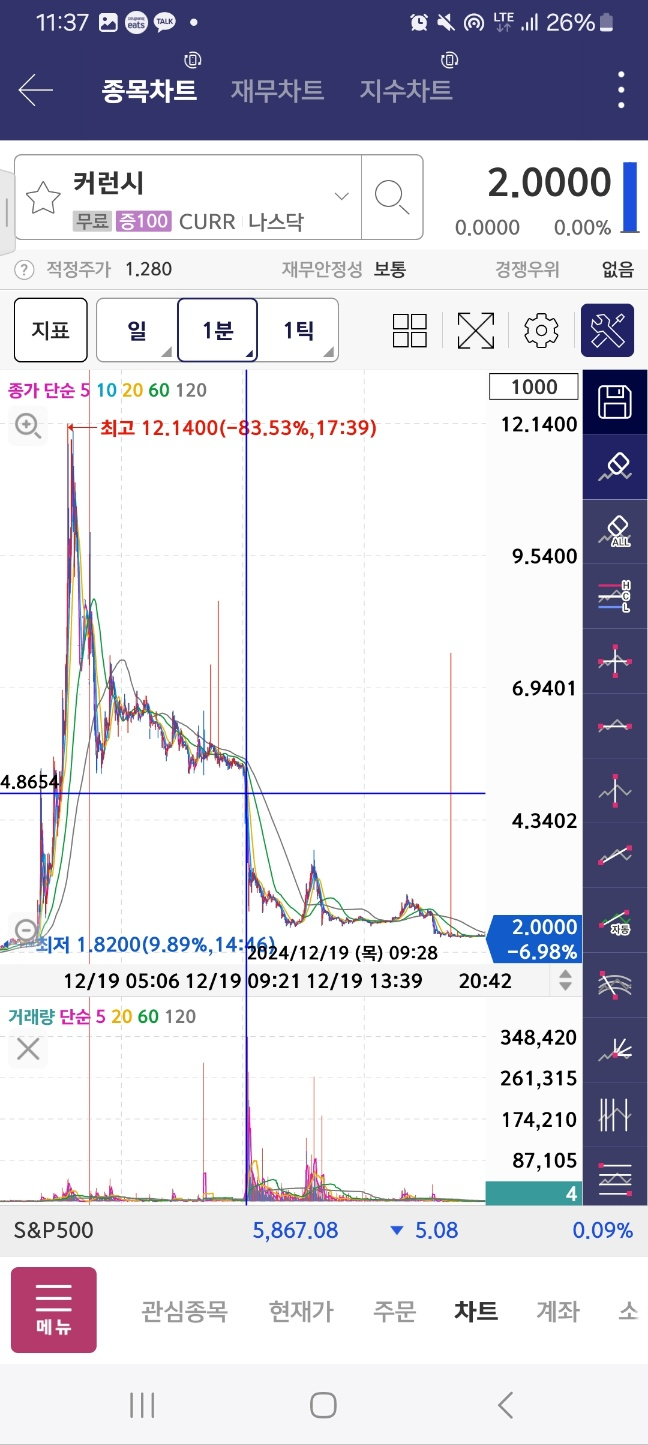The width and height of the screenshot is (648, 1445).
Task: Open chart settings gear
Action: point(541,331)
